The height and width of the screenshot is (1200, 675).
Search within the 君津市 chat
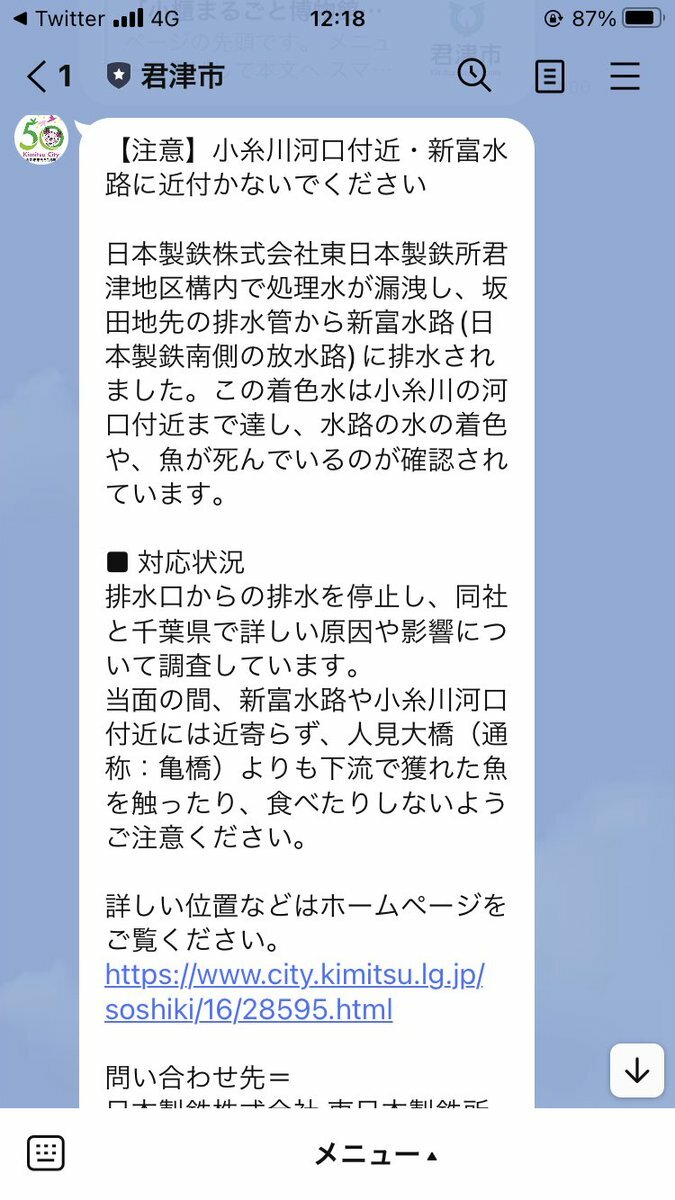click(474, 76)
